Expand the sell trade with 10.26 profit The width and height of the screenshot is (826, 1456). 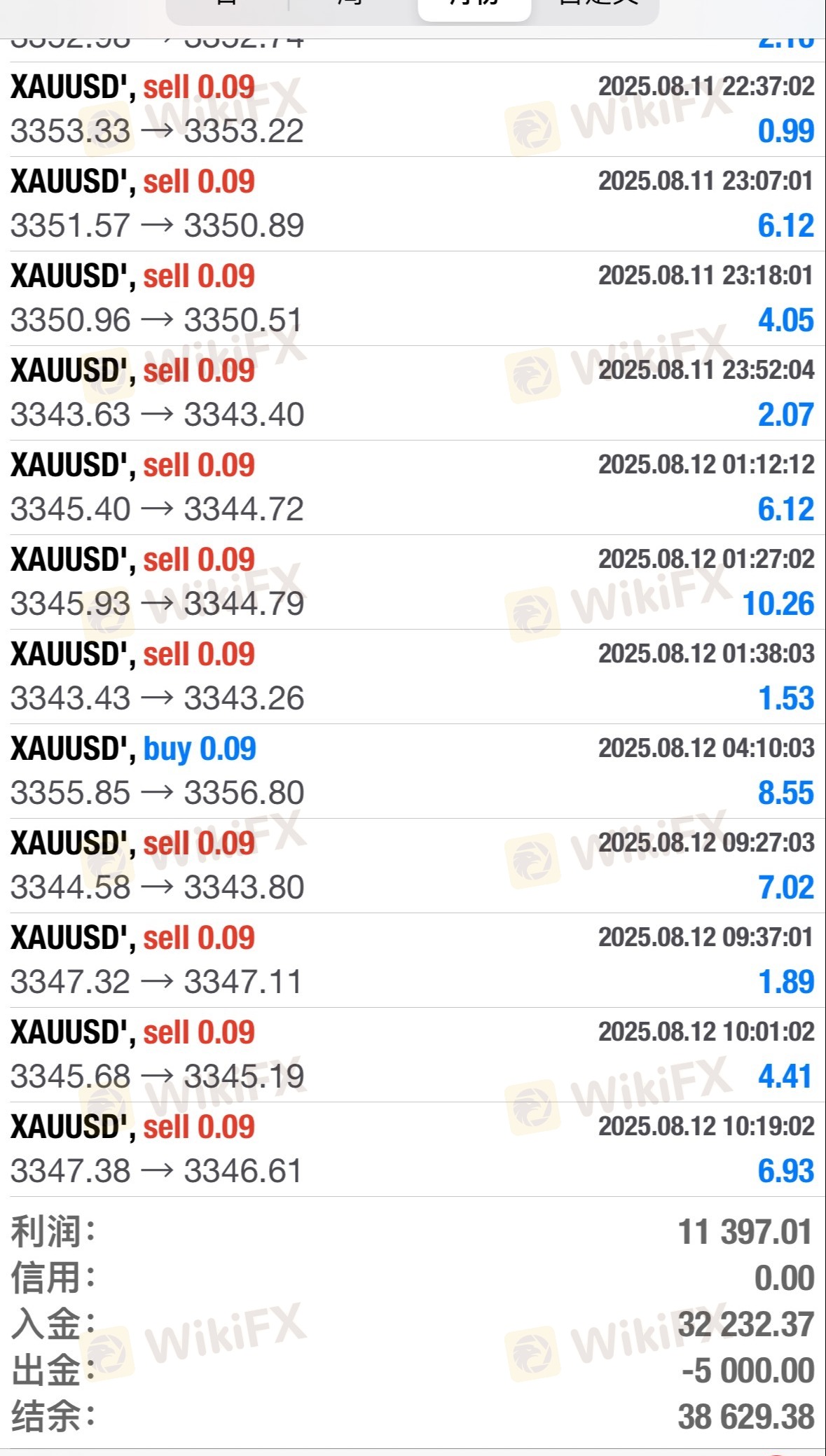coord(413,582)
